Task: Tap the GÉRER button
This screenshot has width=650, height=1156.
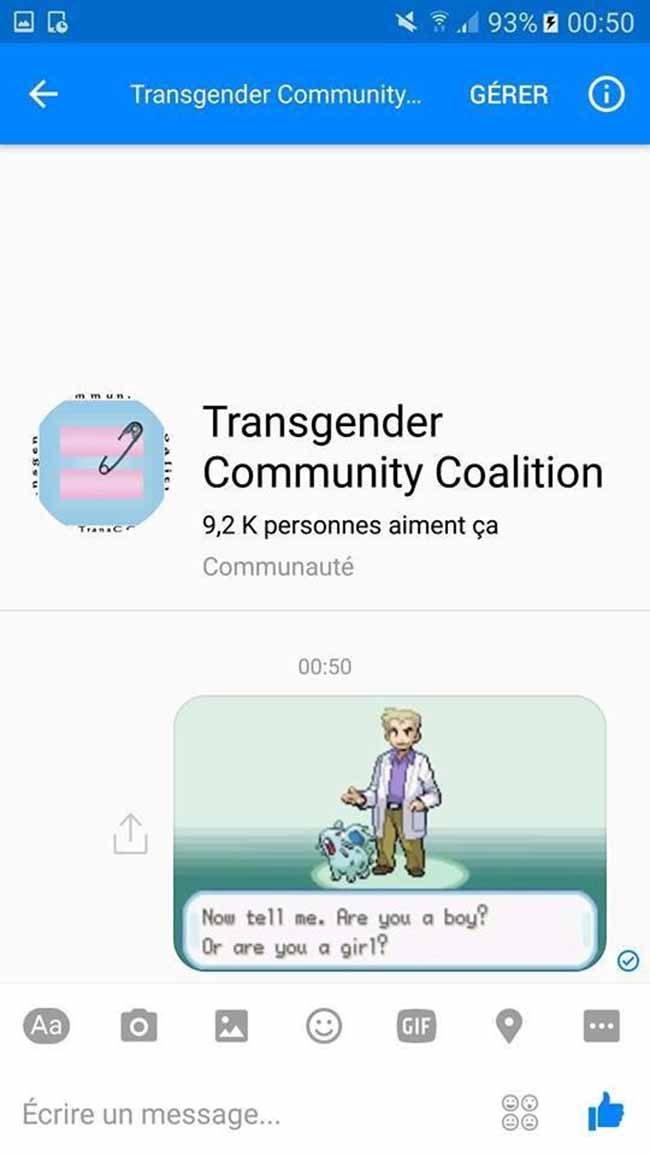Action: point(509,95)
